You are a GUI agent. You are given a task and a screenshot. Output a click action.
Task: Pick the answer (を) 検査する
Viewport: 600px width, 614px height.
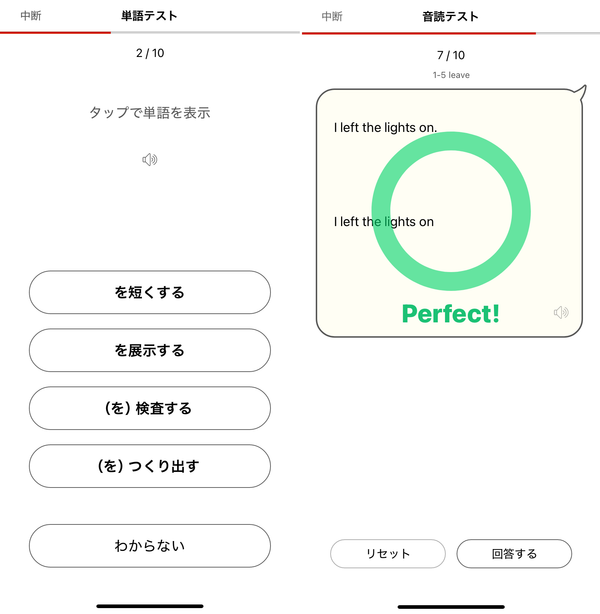(150, 408)
